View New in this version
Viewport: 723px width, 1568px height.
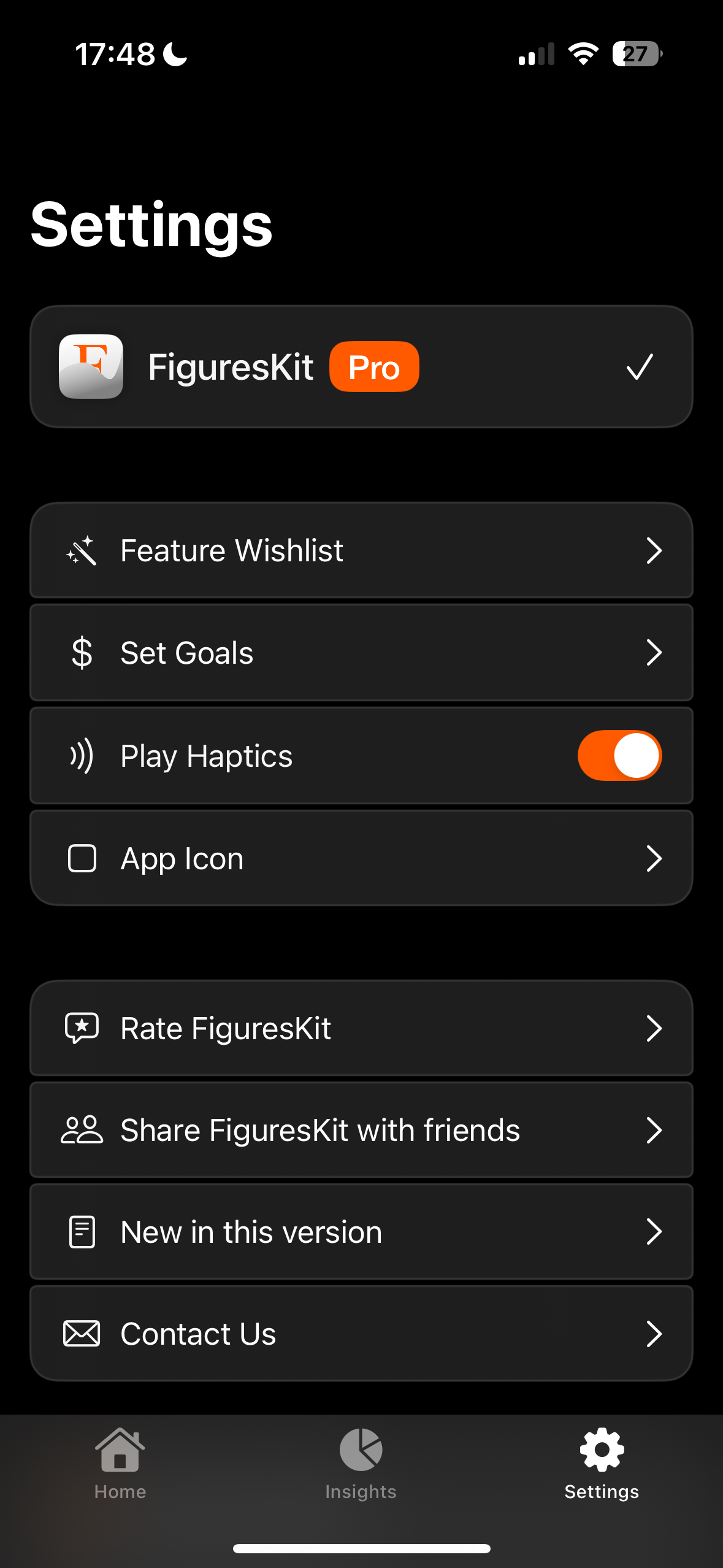click(x=361, y=1232)
